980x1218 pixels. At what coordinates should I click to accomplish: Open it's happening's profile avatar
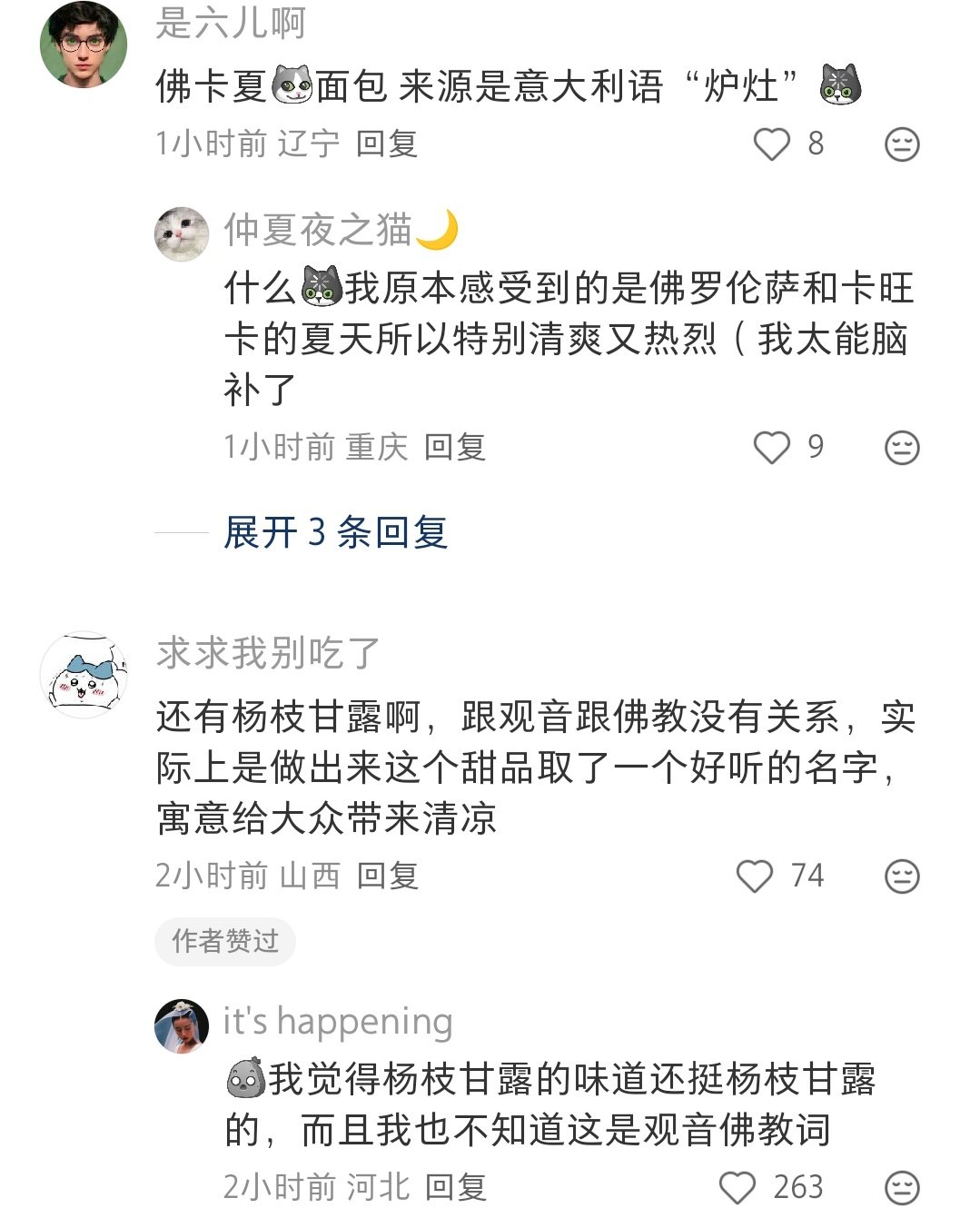pos(182,1026)
